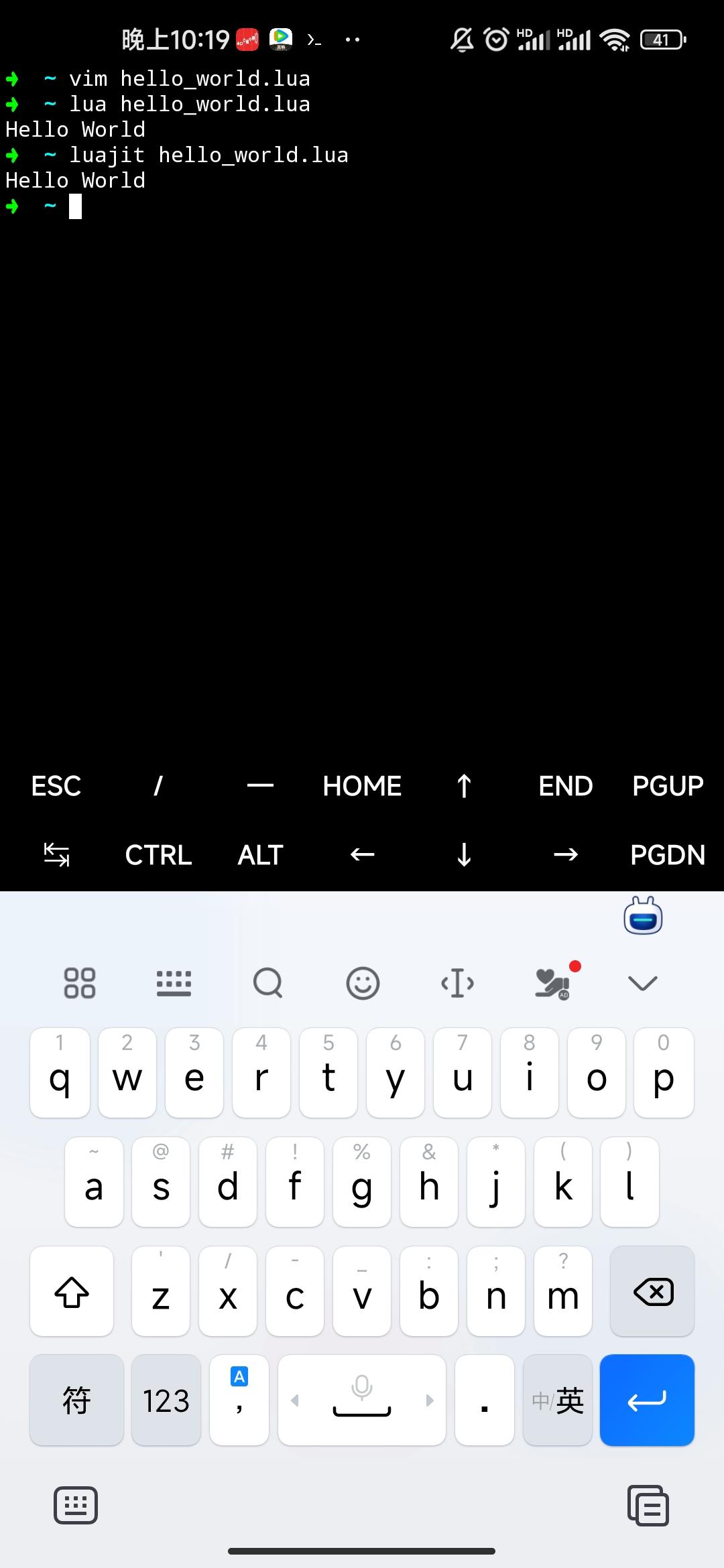724x1568 pixels.
Task: Move cursor with right arrow key
Action: tap(565, 855)
